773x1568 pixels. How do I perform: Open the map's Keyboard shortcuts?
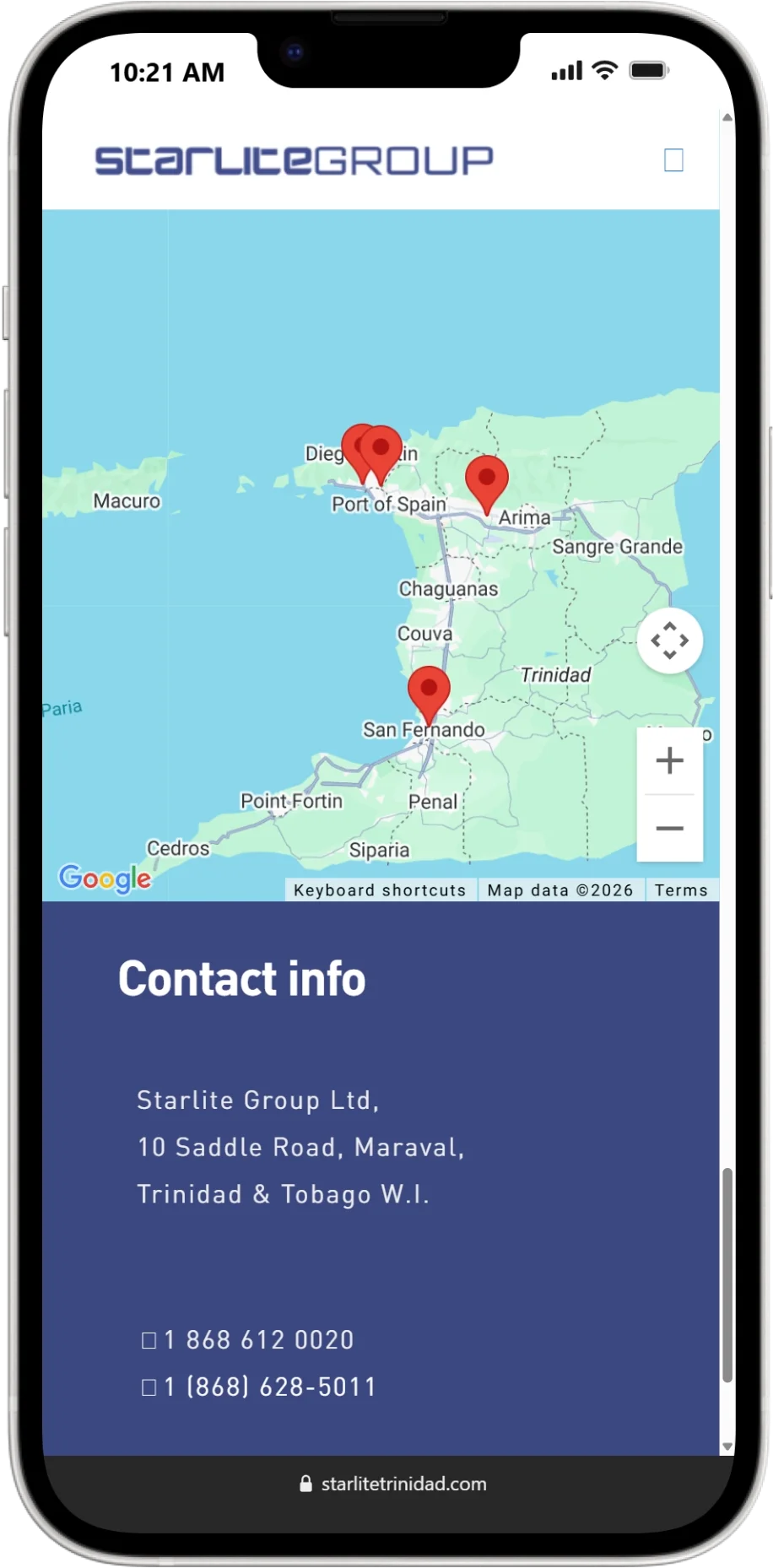point(380,890)
